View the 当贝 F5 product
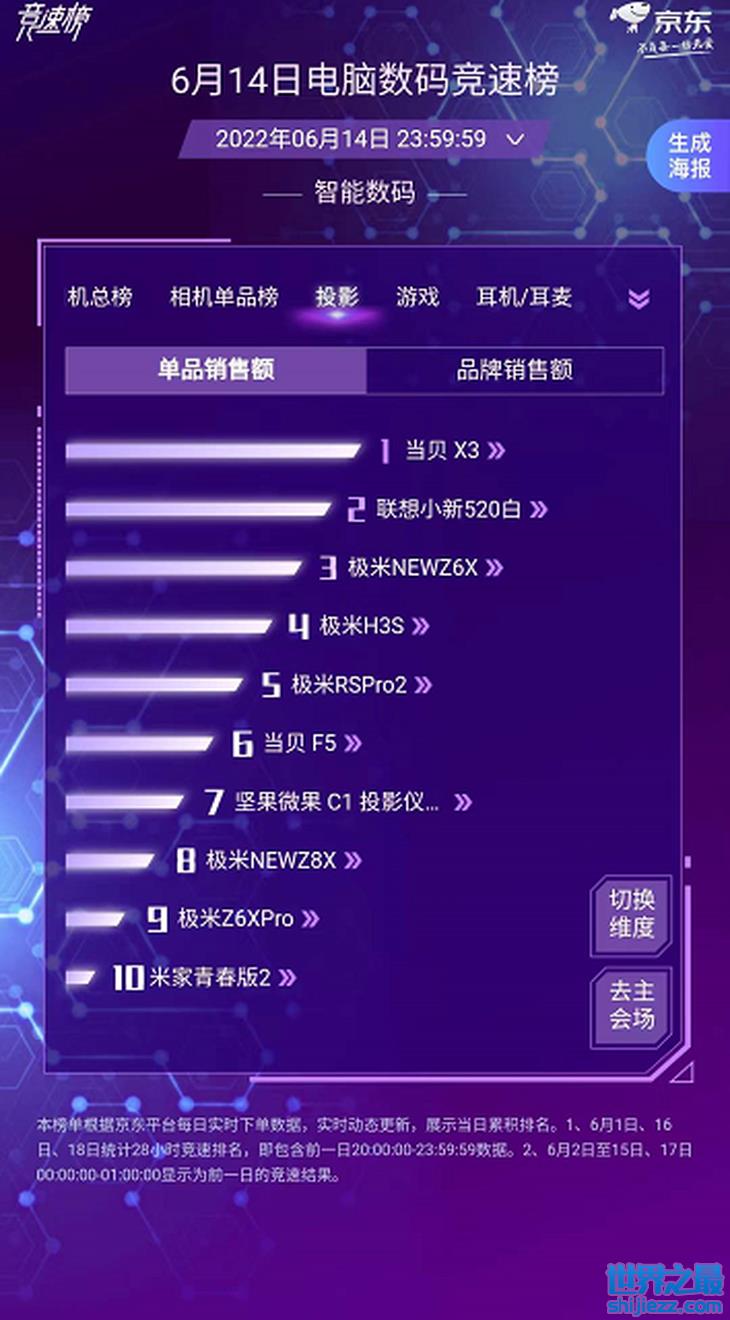 (300, 743)
